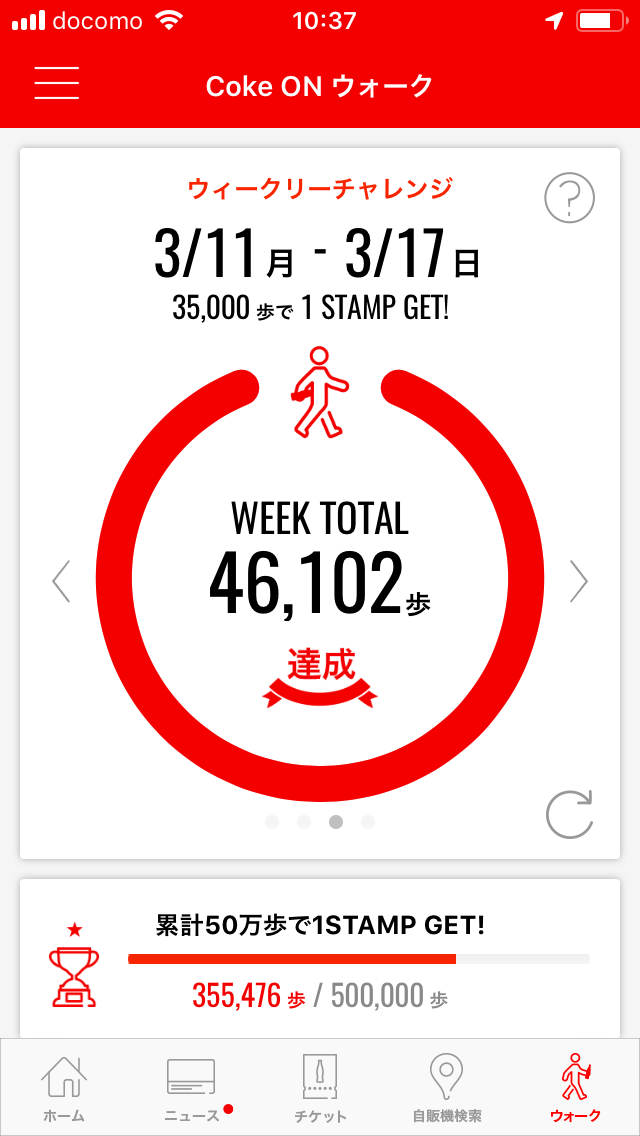
Task: Switch to the チケット tab
Action: 320,1089
